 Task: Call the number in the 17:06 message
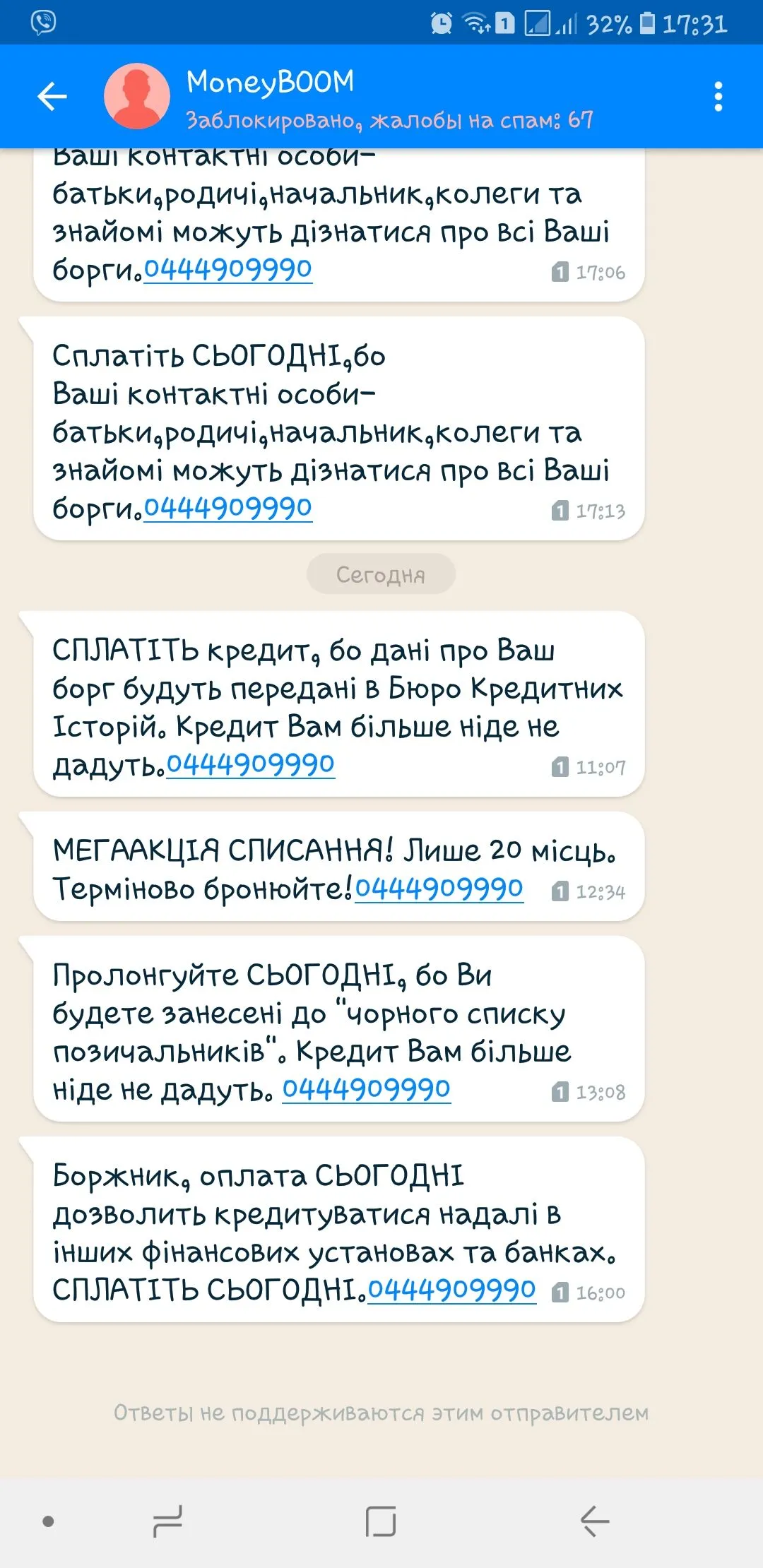(x=227, y=269)
